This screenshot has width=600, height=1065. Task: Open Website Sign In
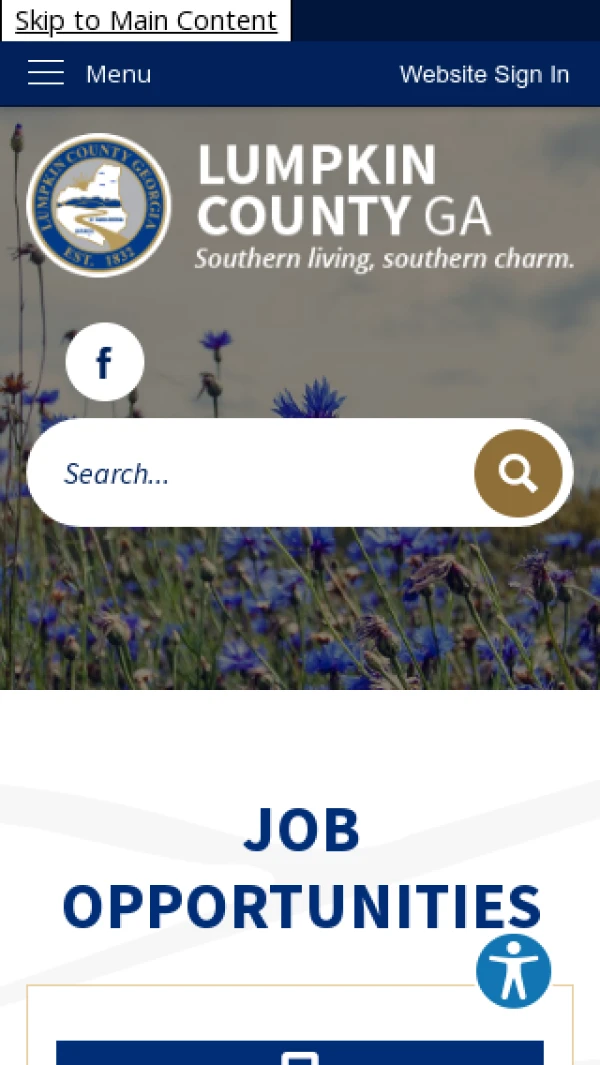[x=484, y=74]
